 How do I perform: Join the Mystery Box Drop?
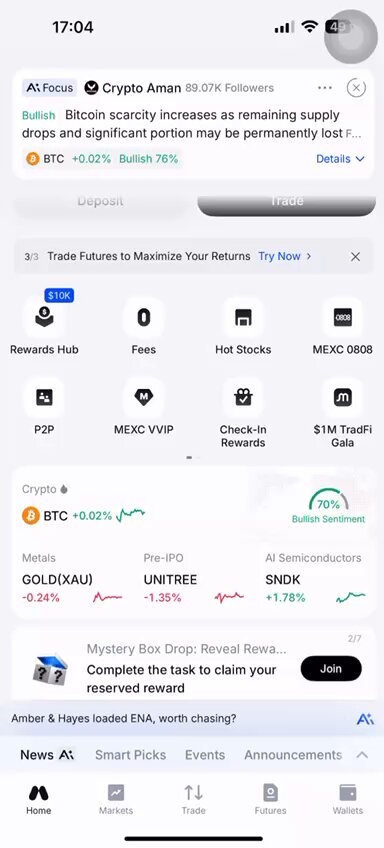pyautogui.click(x=331, y=668)
